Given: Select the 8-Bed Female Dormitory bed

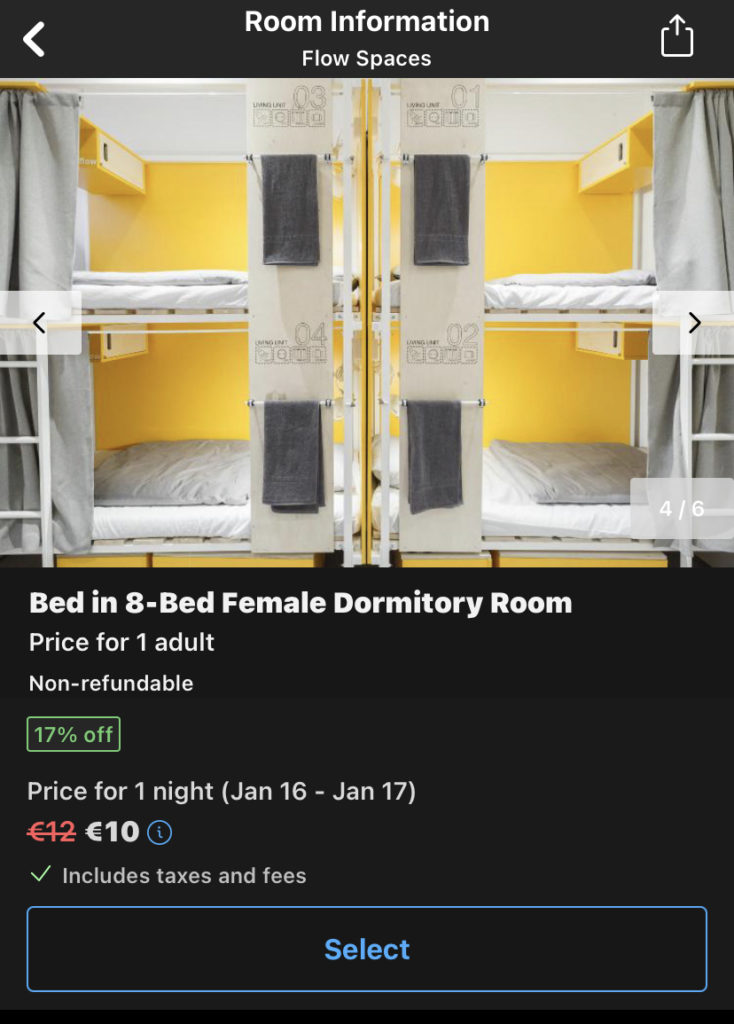Looking at the screenshot, I should (366, 949).
